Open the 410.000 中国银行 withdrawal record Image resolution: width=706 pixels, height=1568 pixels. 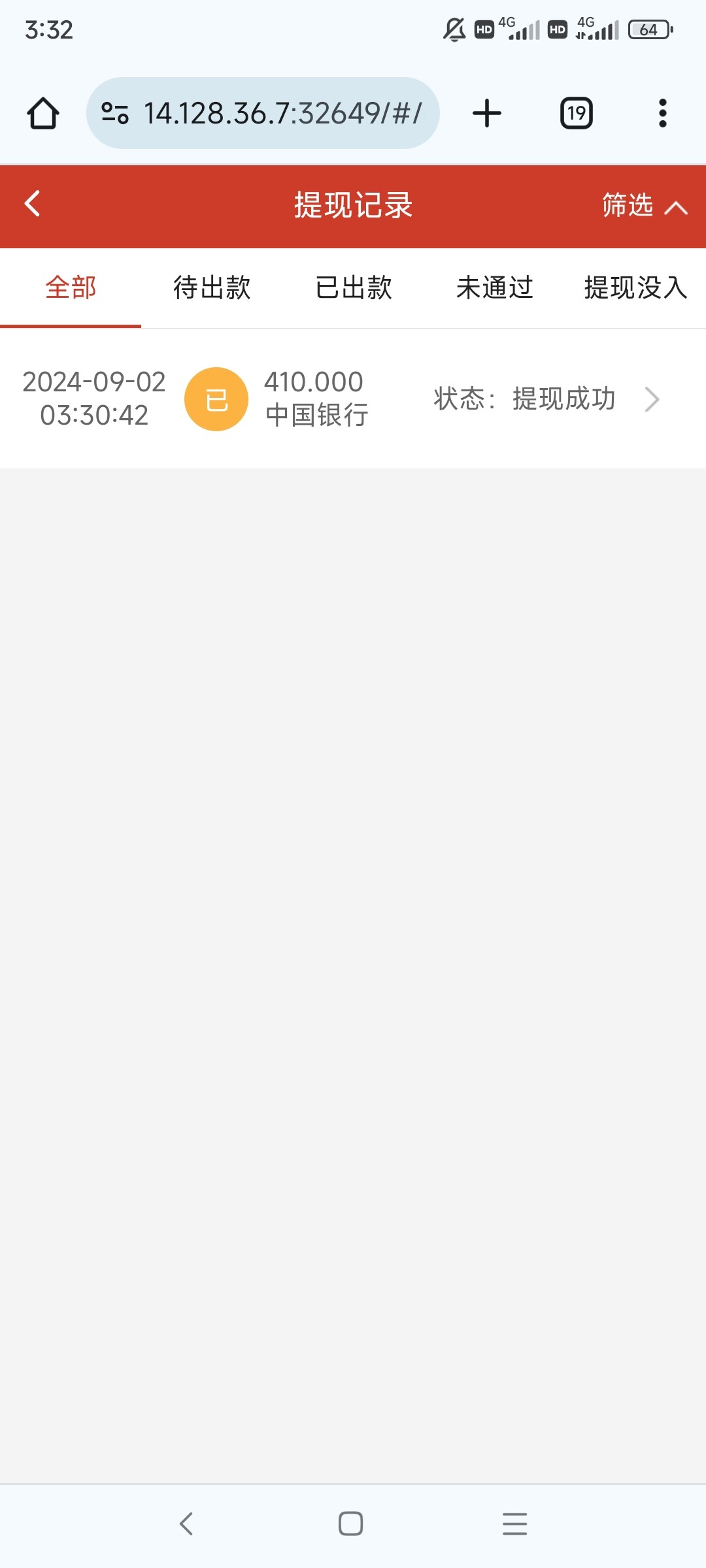pos(353,399)
